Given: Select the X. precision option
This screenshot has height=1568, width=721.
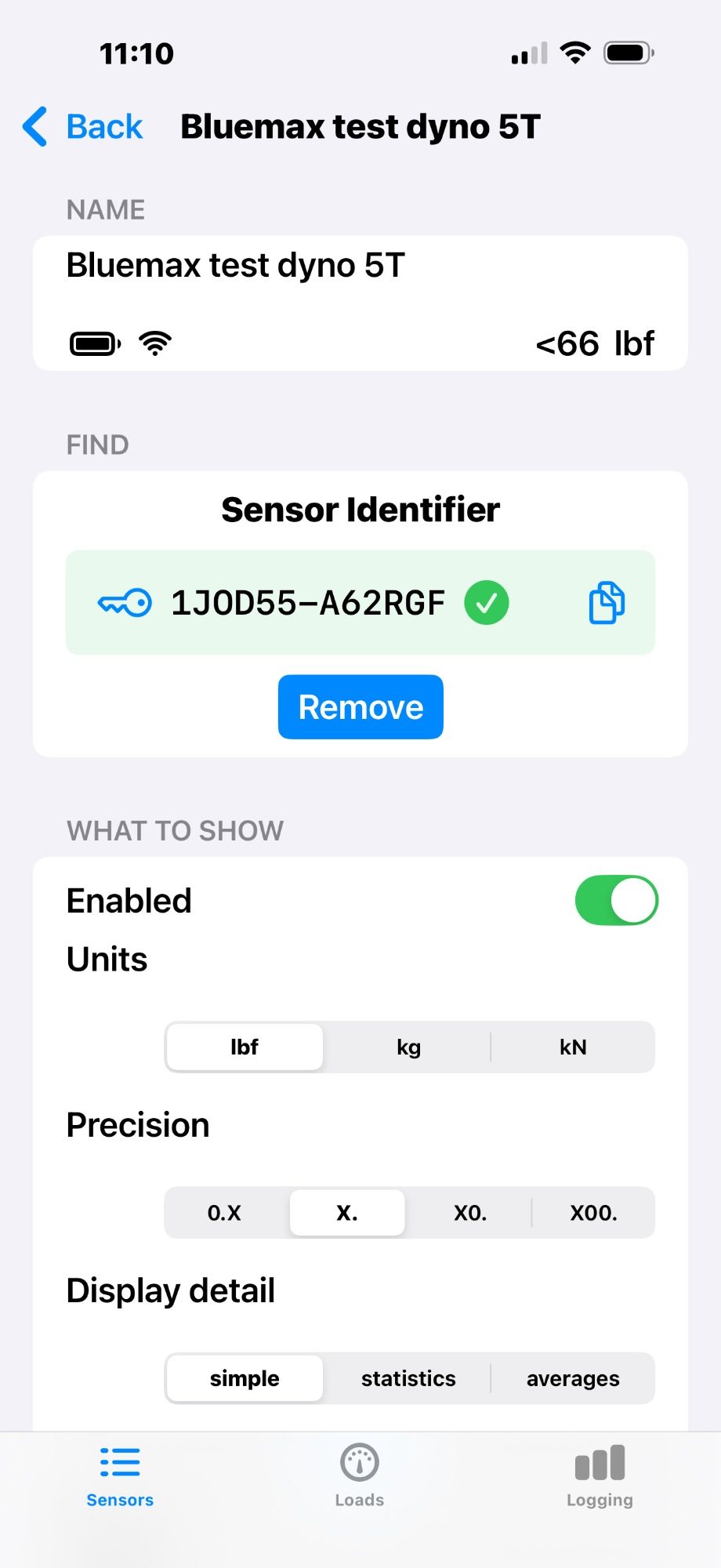Looking at the screenshot, I should 347,1213.
